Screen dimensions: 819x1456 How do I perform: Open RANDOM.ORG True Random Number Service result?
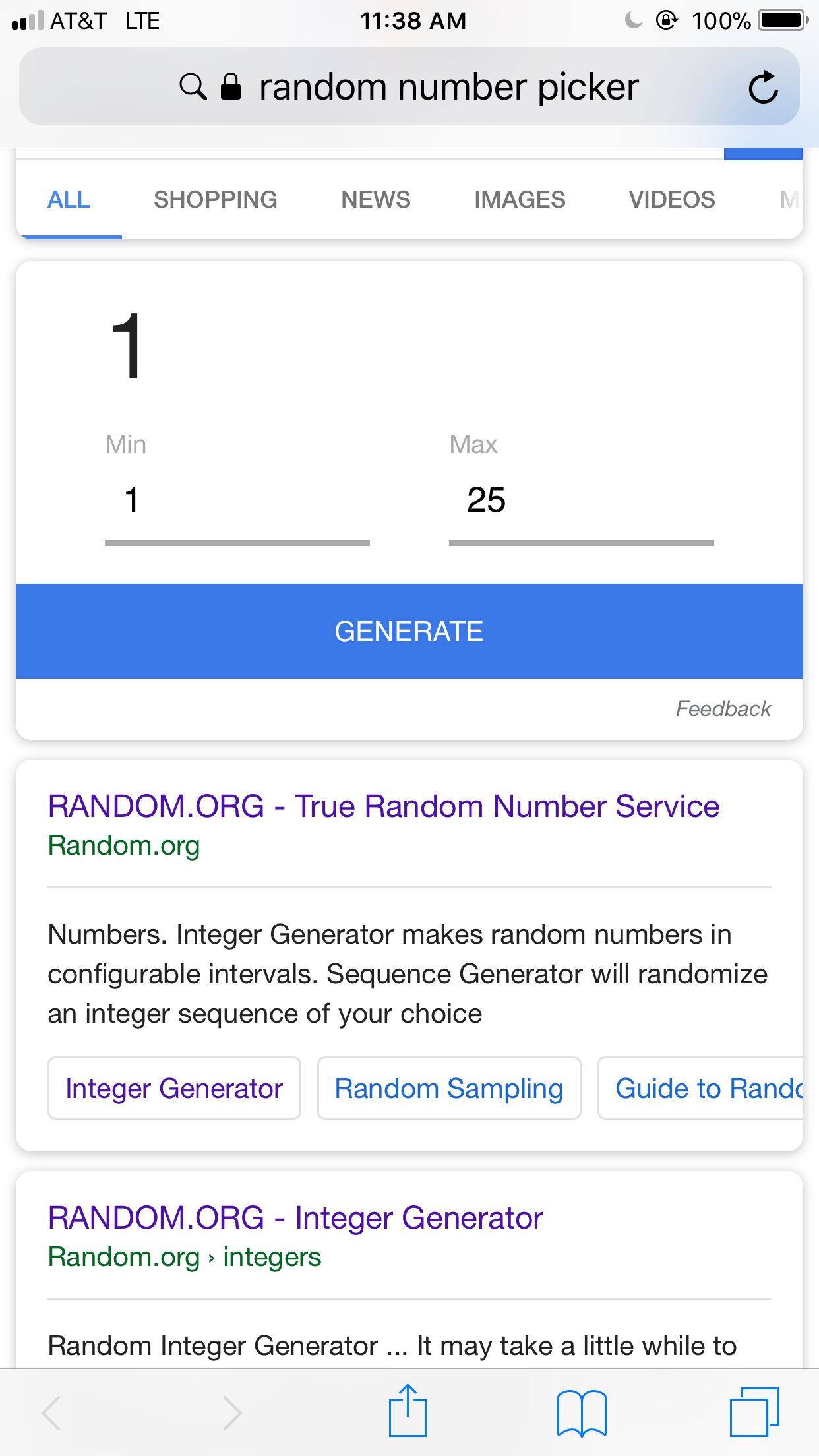[x=384, y=806]
